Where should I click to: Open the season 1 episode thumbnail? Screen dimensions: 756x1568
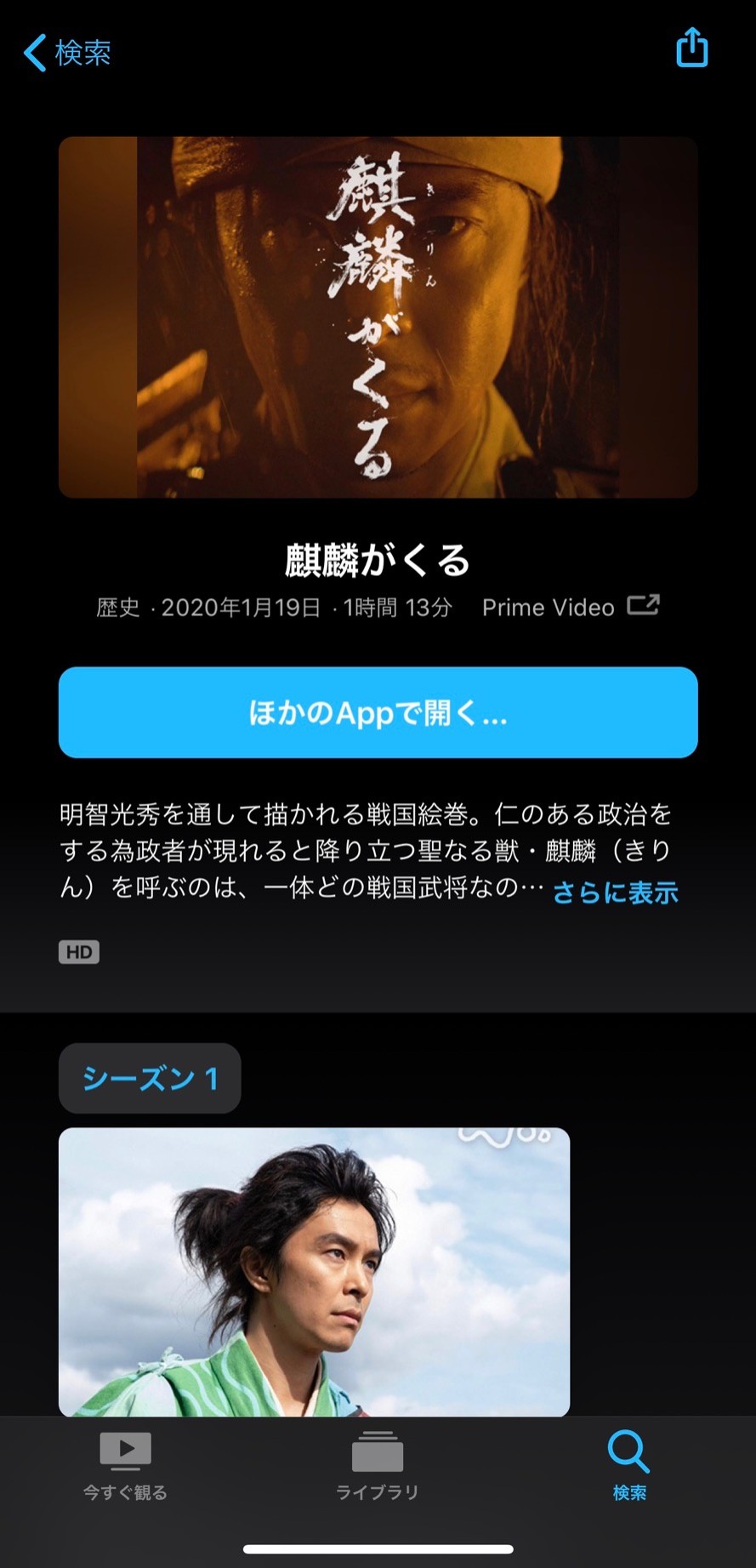(x=314, y=1271)
